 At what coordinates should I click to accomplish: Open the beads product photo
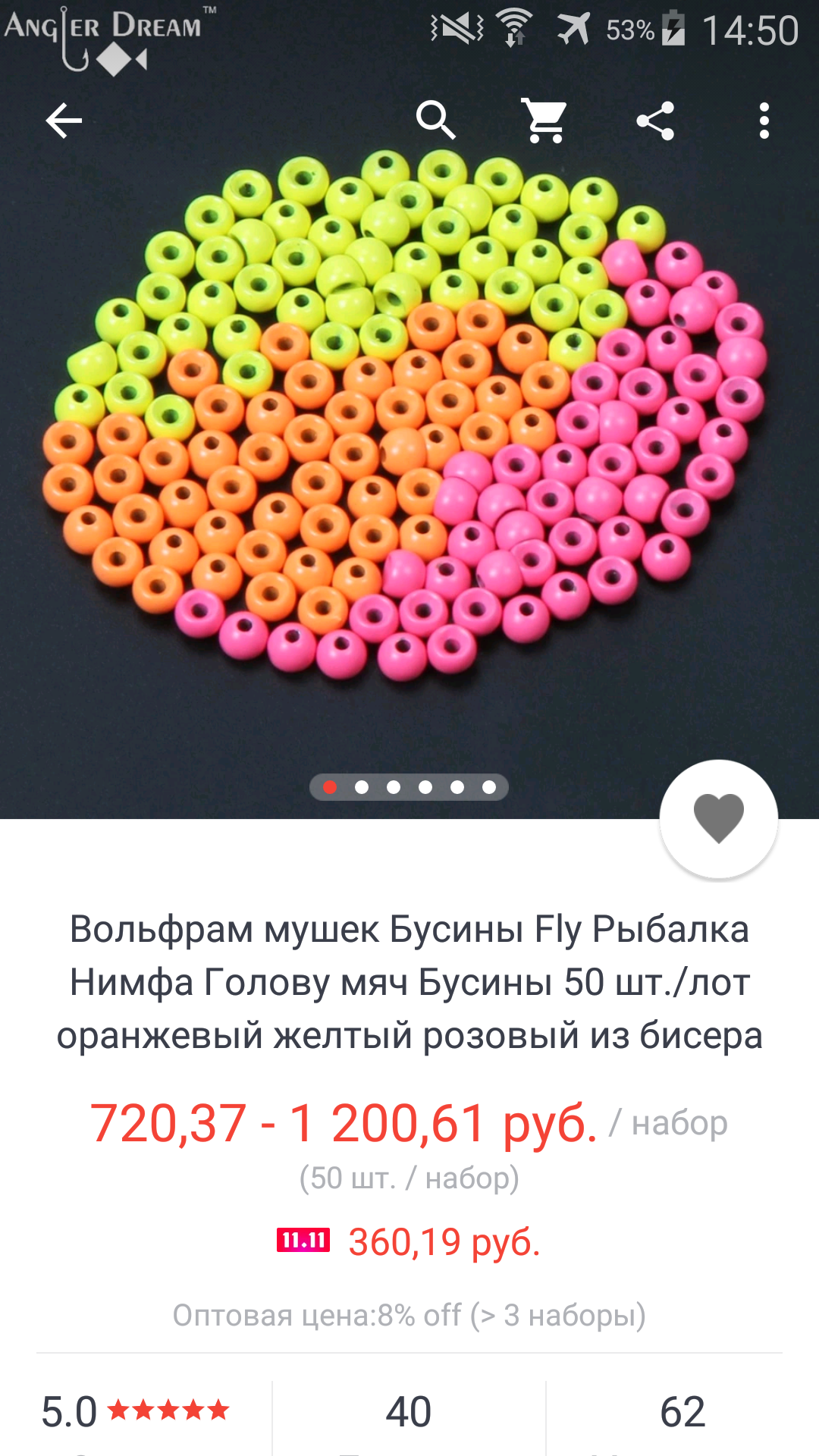pos(409,413)
